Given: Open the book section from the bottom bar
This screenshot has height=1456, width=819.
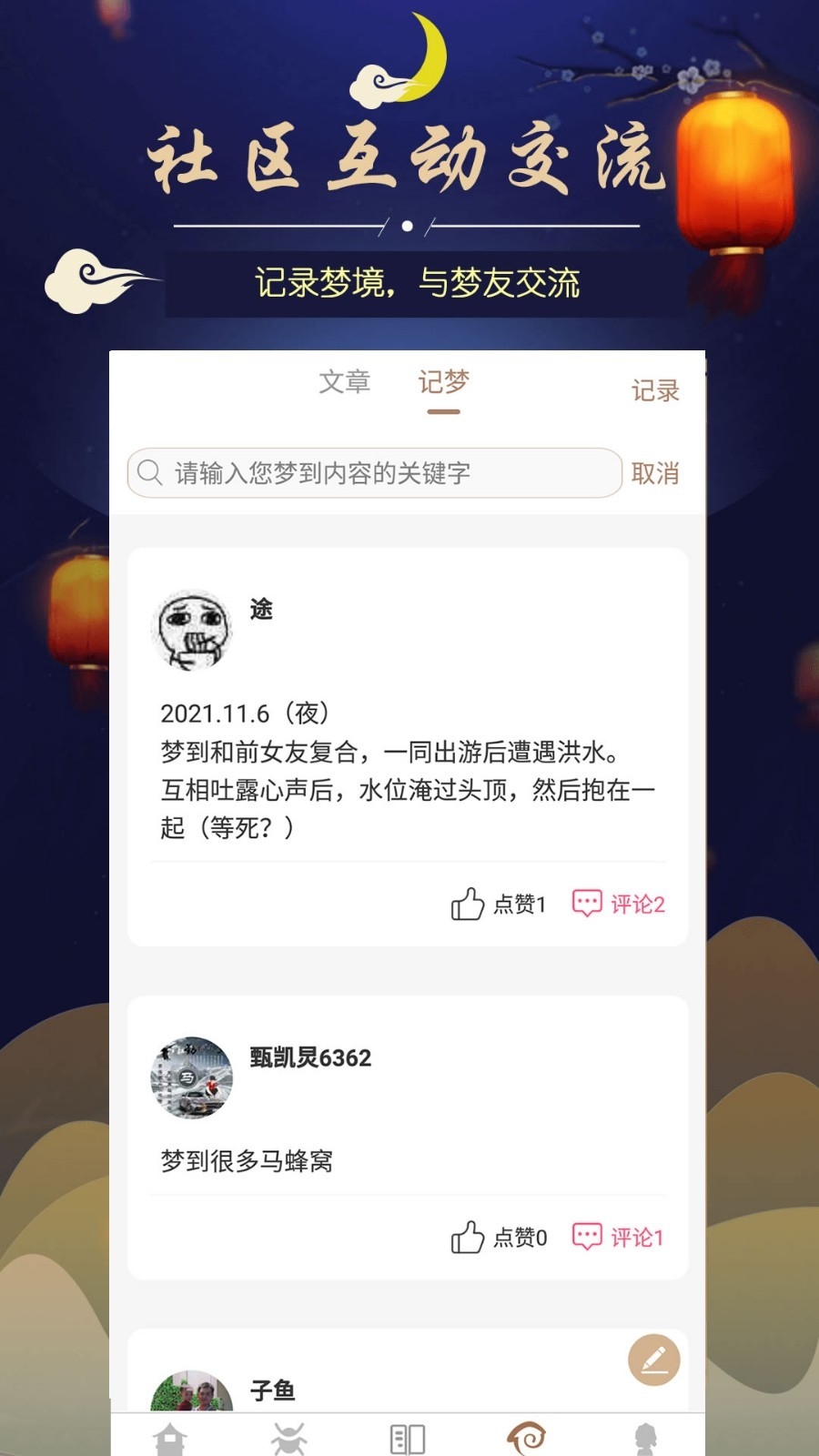Looking at the screenshot, I should click(x=409, y=1438).
